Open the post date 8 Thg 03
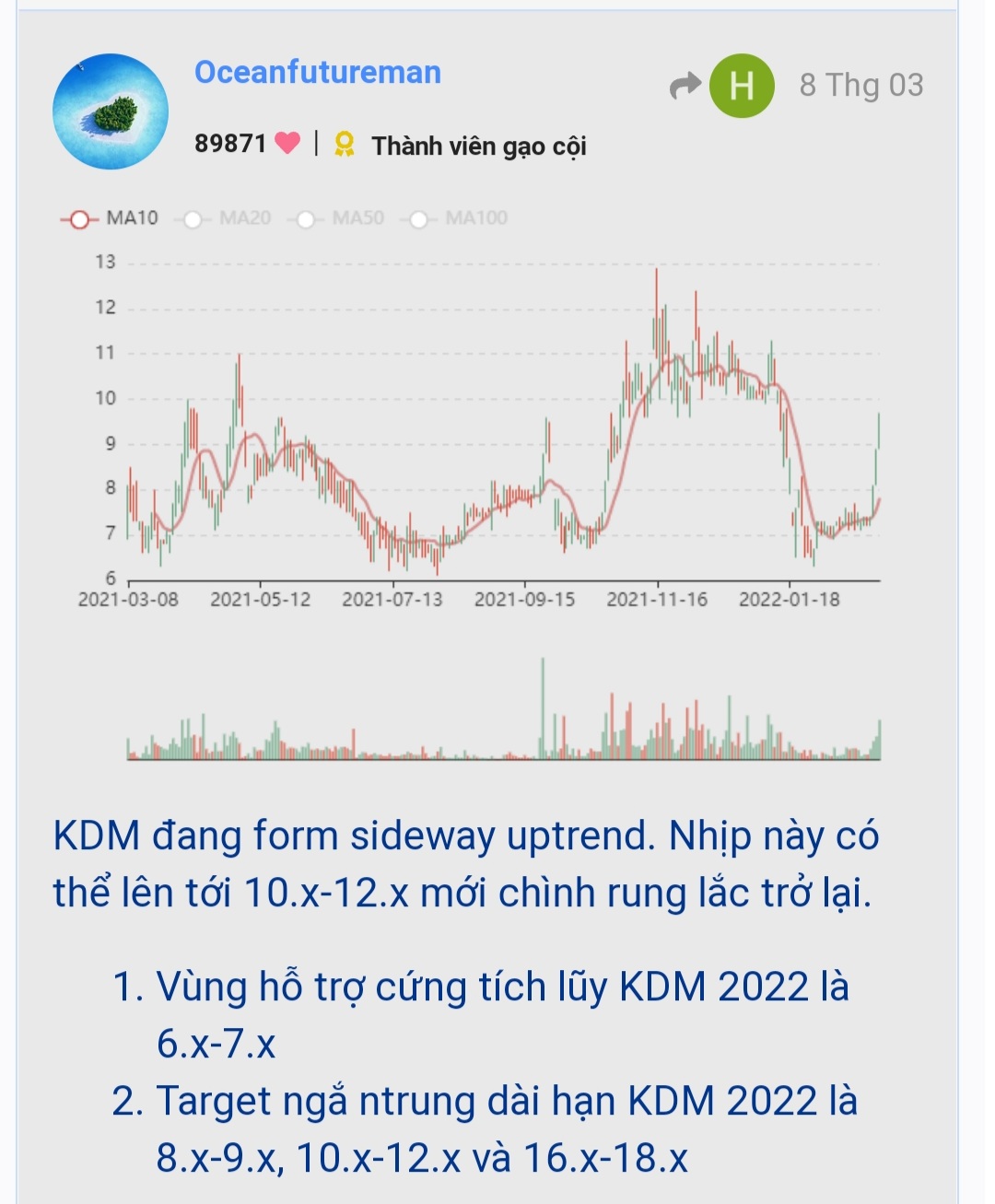The width and height of the screenshot is (995, 1204). pos(860,86)
